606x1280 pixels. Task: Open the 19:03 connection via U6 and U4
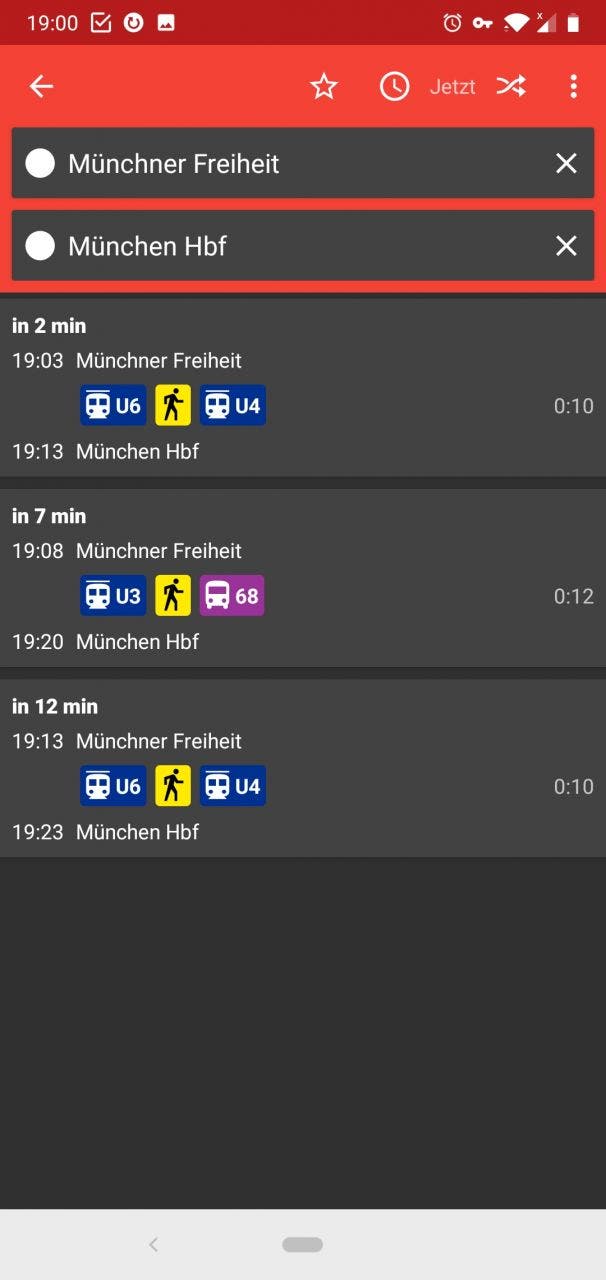303,388
